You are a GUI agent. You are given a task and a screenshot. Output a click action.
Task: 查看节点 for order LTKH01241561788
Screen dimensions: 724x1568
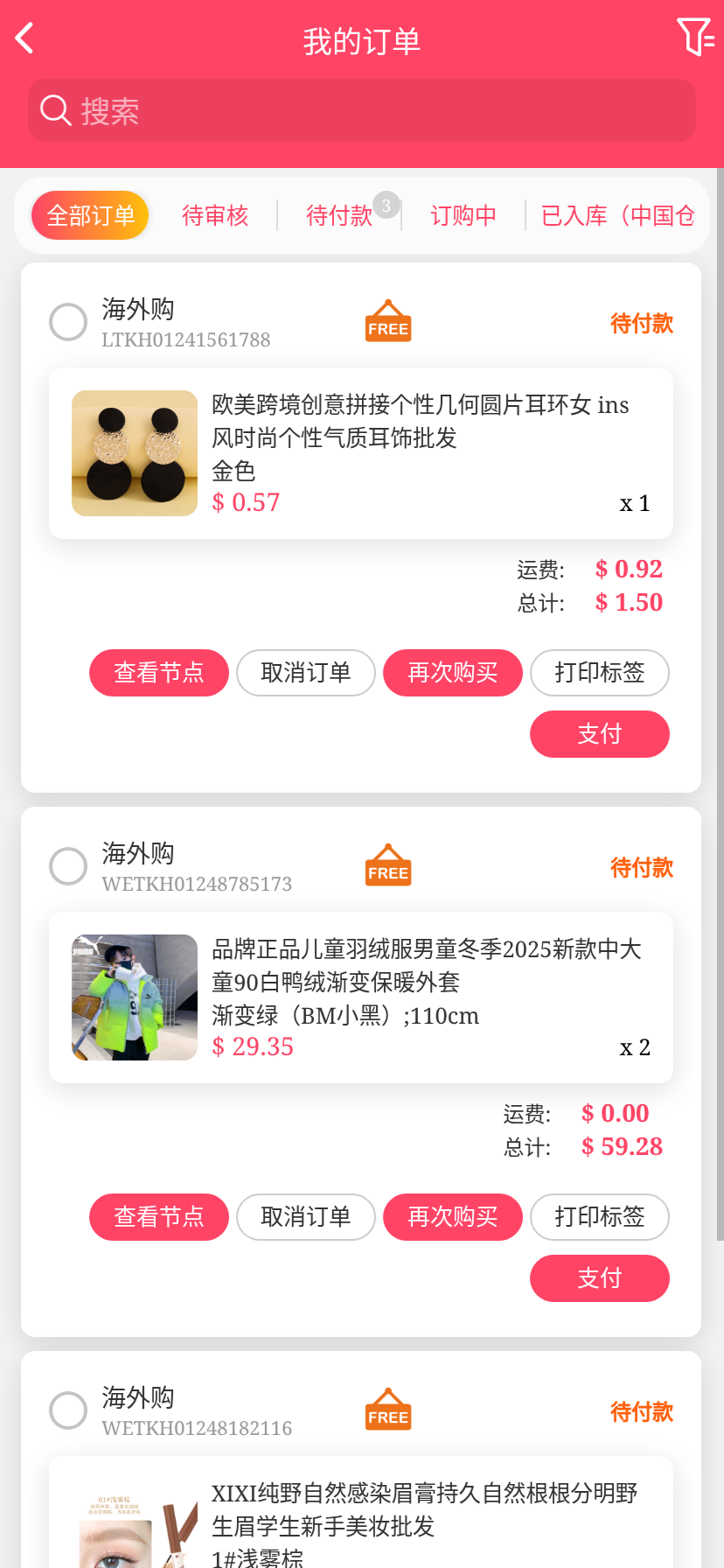pyautogui.click(x=159, y=673)
